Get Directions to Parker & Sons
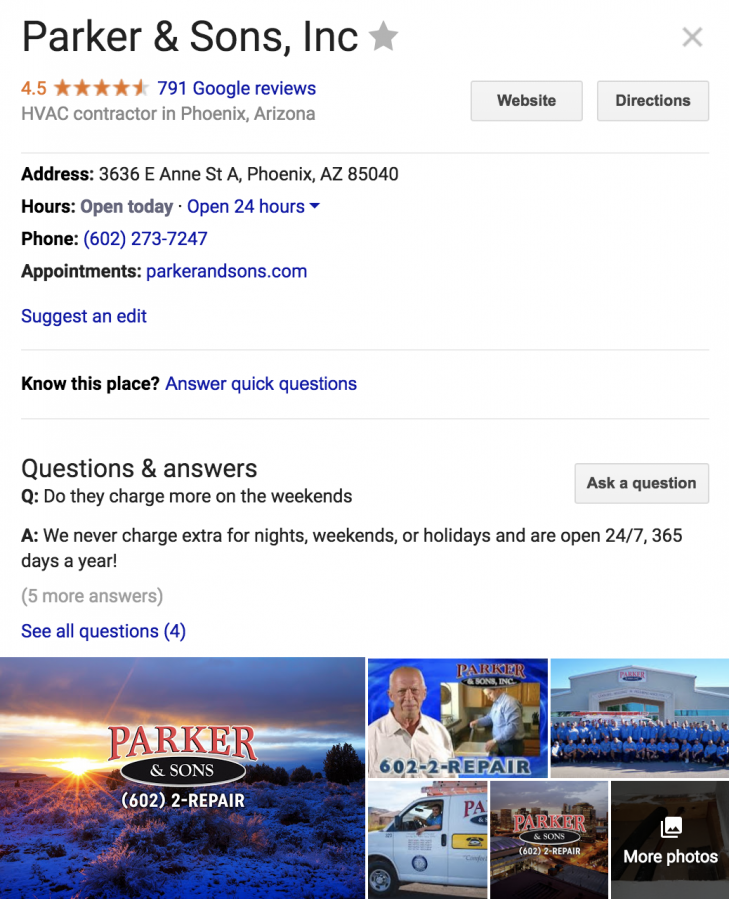Screen dimensions: 729x899 pos(652,101)
